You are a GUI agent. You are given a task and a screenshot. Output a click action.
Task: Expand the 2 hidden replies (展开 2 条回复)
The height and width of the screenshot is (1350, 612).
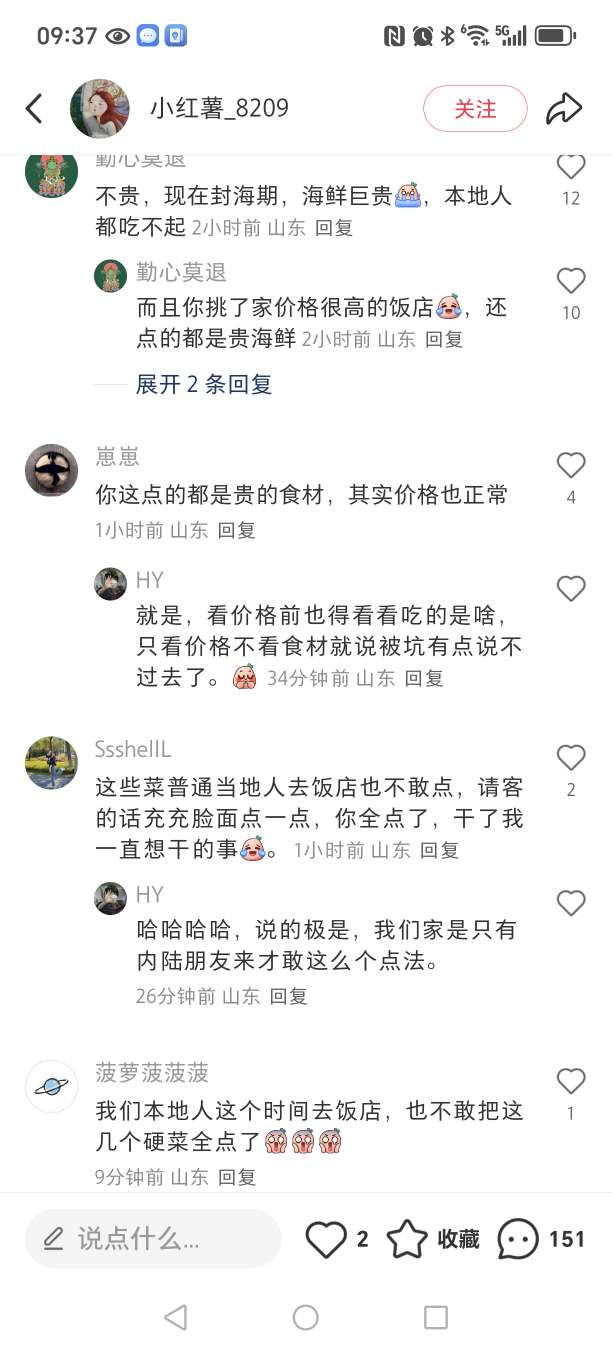204,384
